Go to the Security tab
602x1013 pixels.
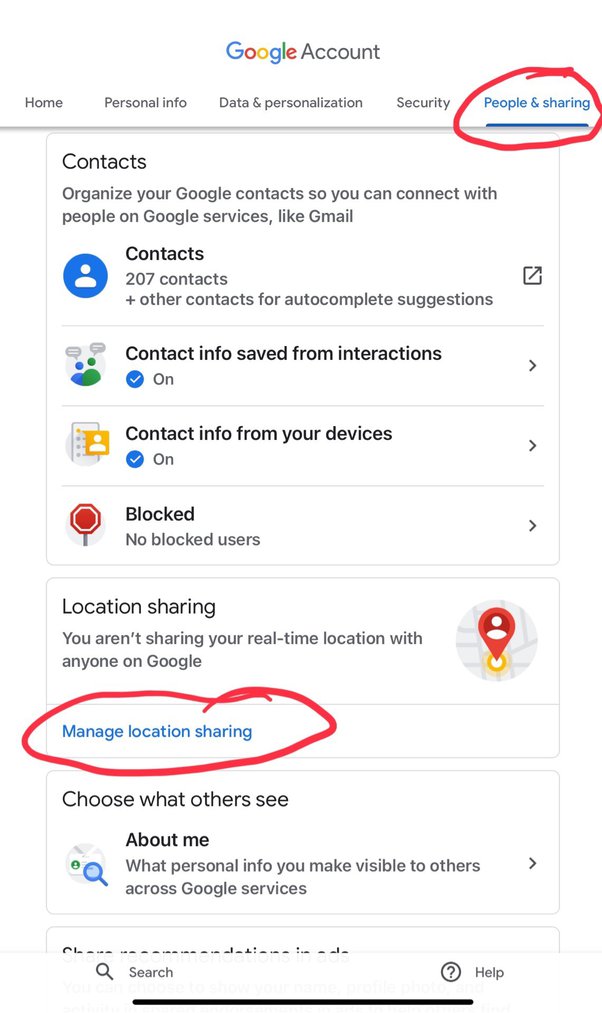pyautogui.click(x=422, y=102)
